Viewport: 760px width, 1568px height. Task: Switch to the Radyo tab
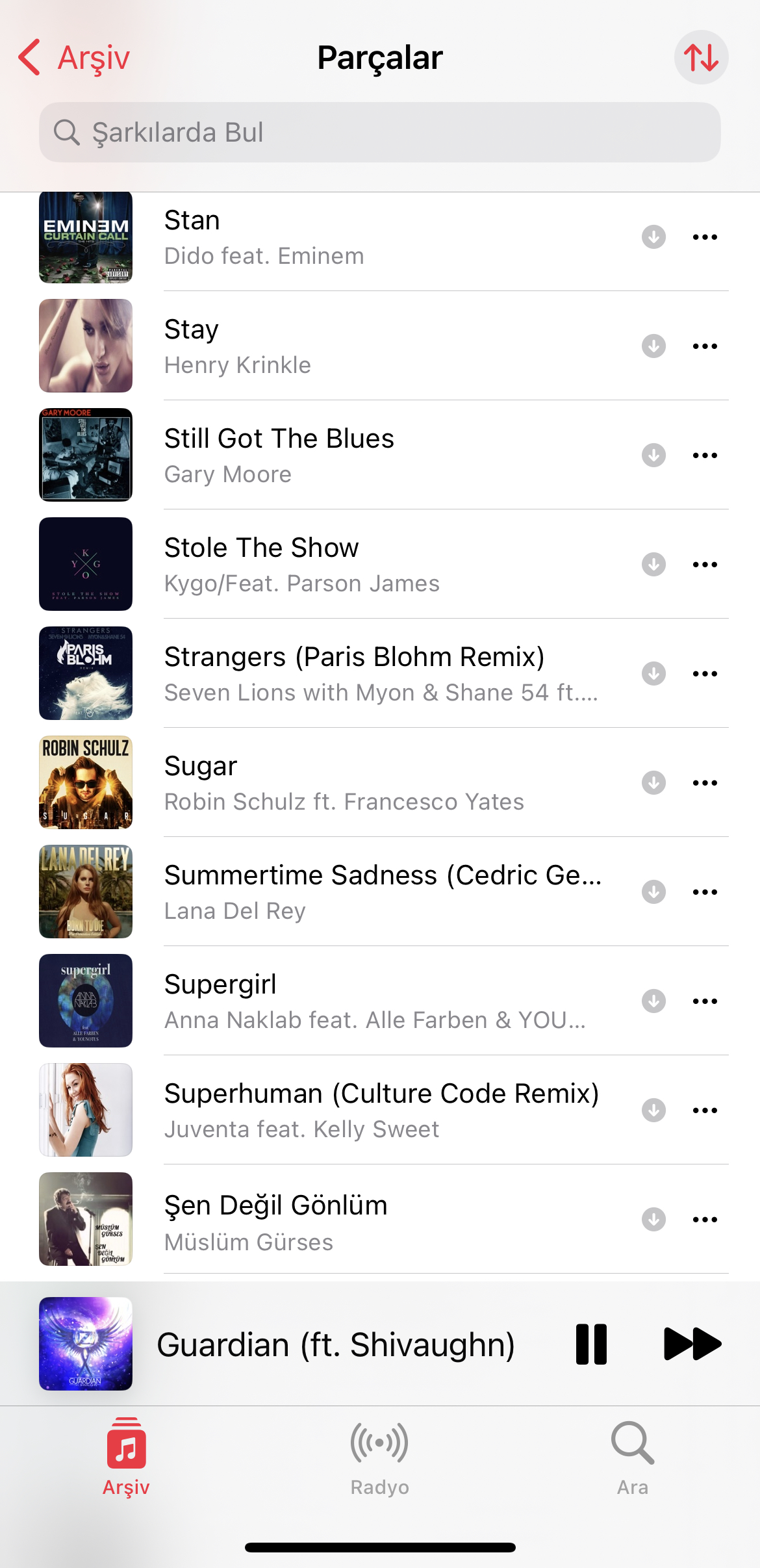click(x=380, y=1458)
